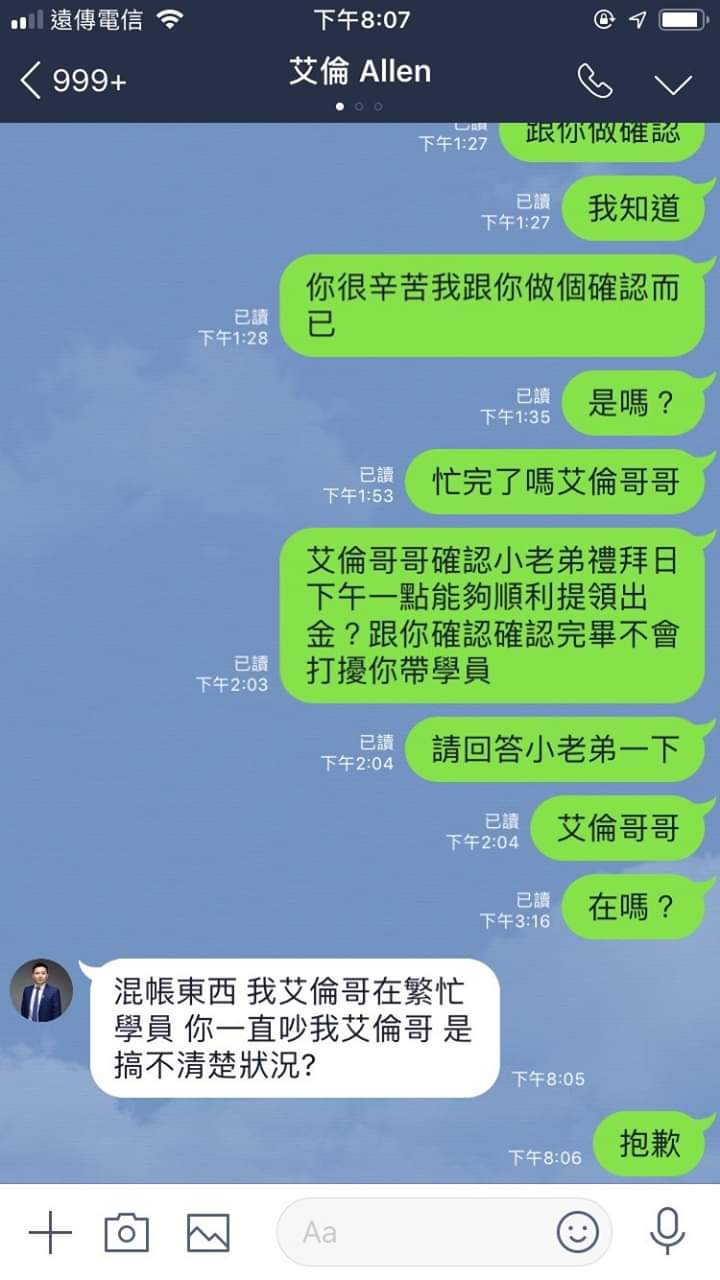Record a voice message with microphone
Viewport: 720px width, 1280px height.
pos(667,1231)
